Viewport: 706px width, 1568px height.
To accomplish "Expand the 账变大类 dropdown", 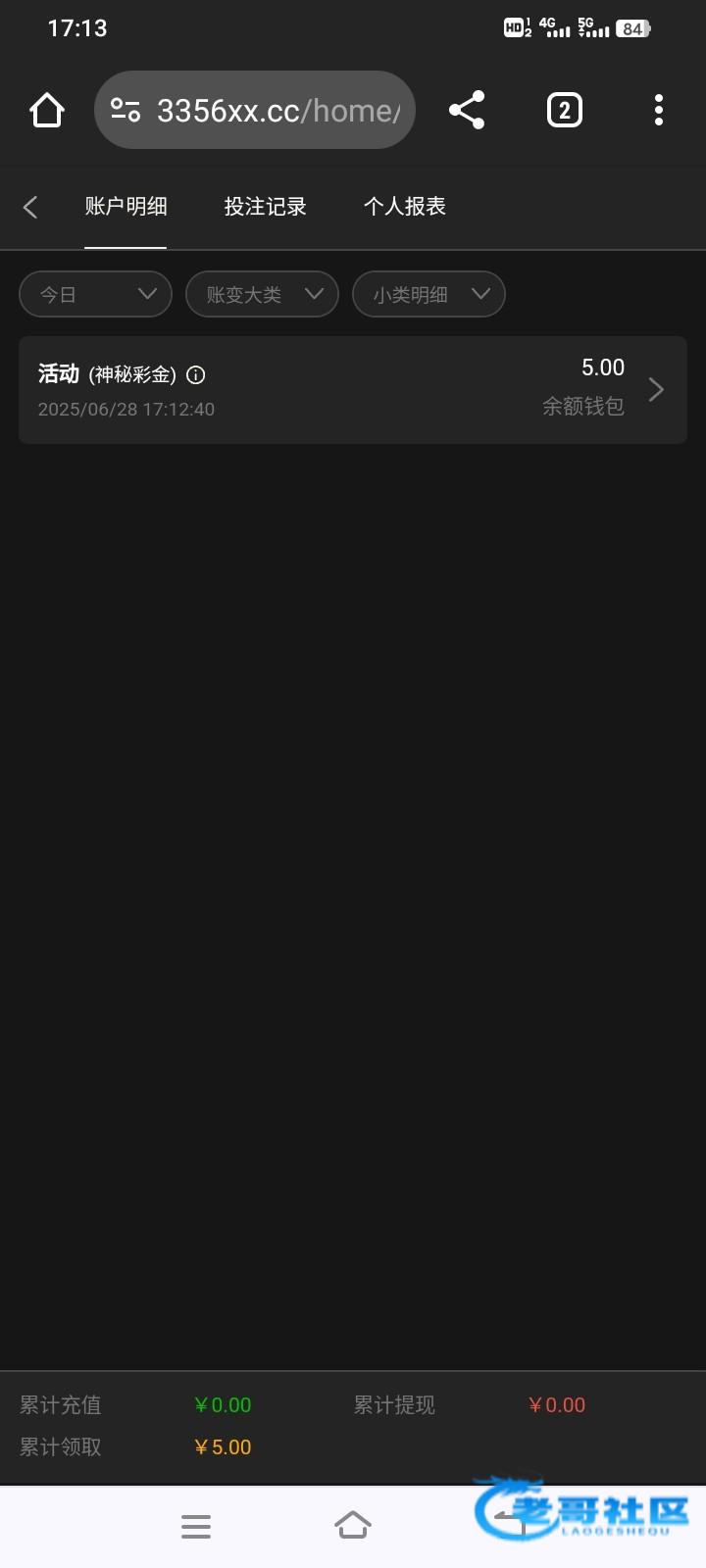I will (262, 294).
